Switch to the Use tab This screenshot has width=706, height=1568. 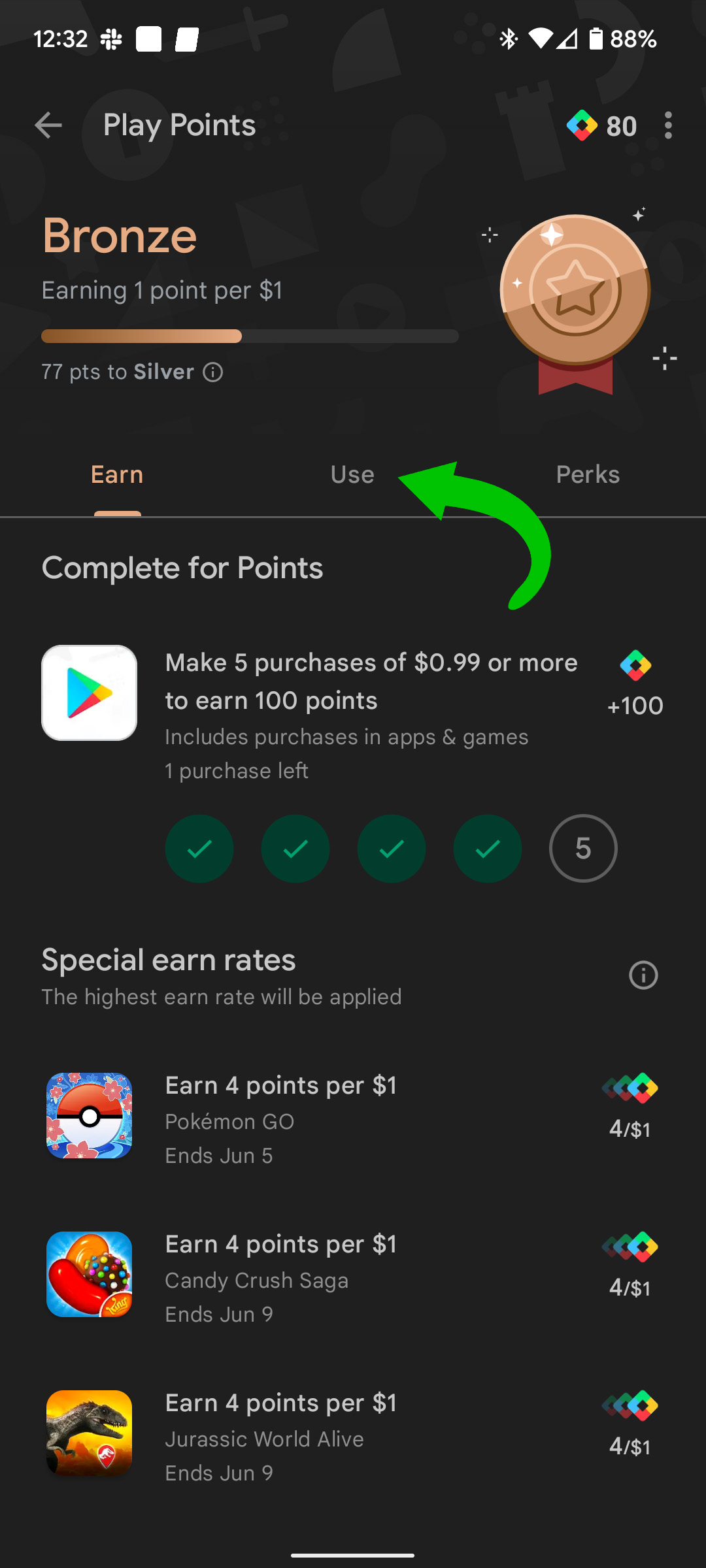coord(352,475)
